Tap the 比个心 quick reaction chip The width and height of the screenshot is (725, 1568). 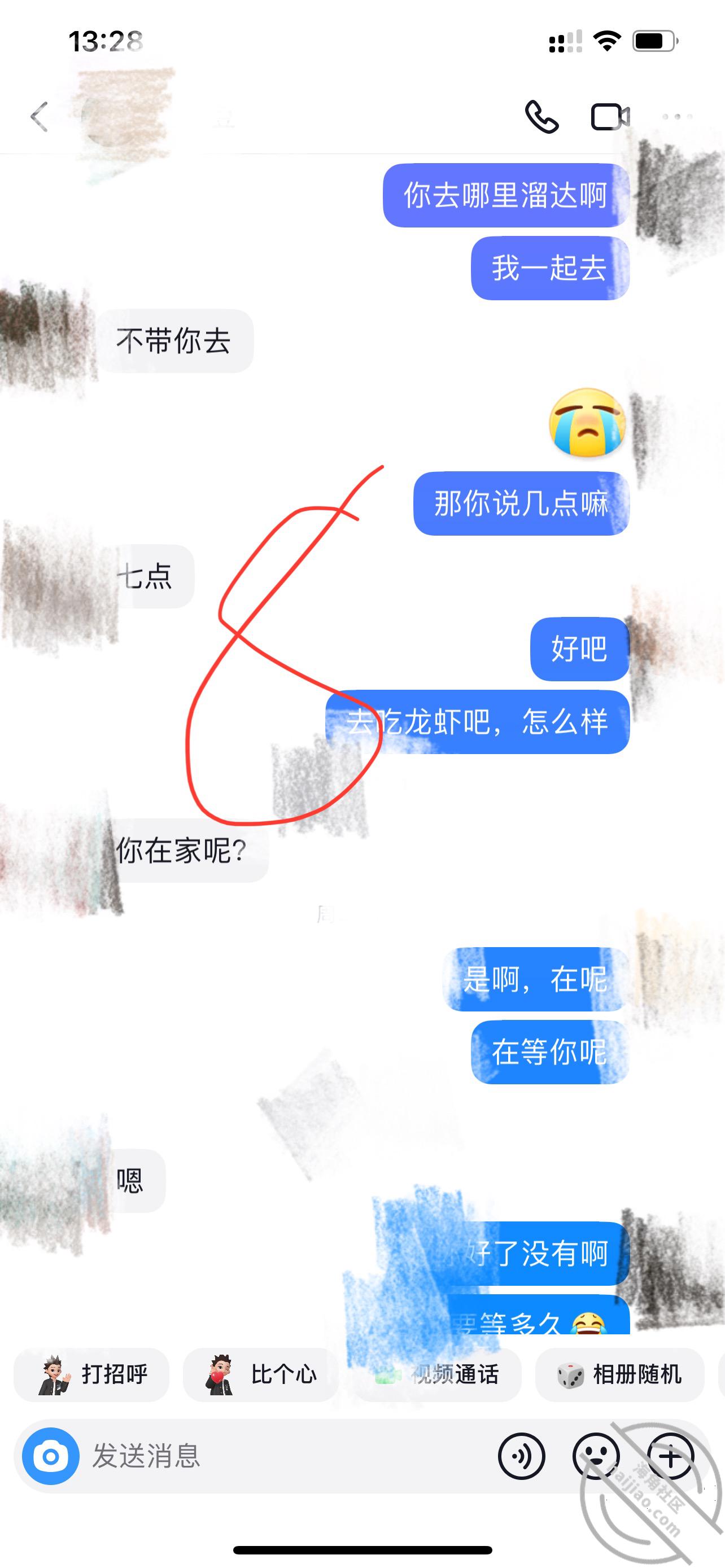(260, 1374)
